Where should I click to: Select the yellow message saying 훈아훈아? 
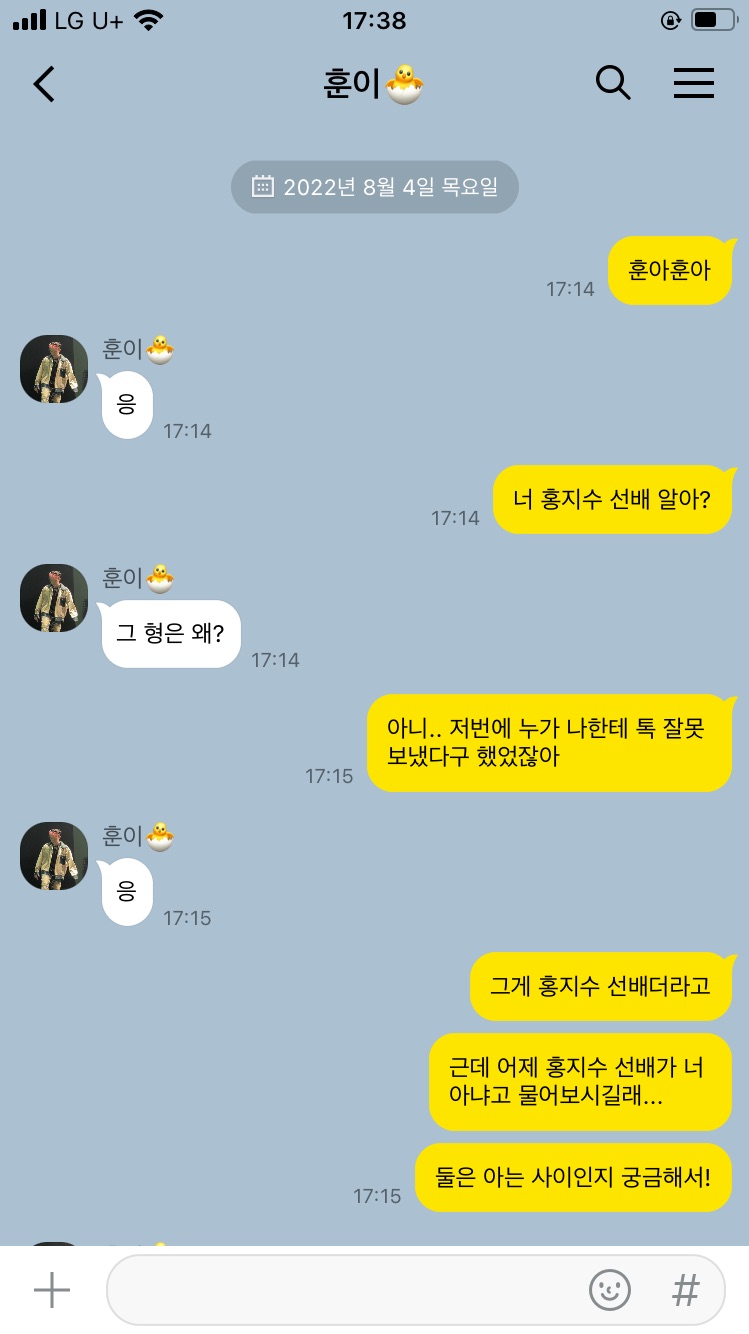(670, 270)
